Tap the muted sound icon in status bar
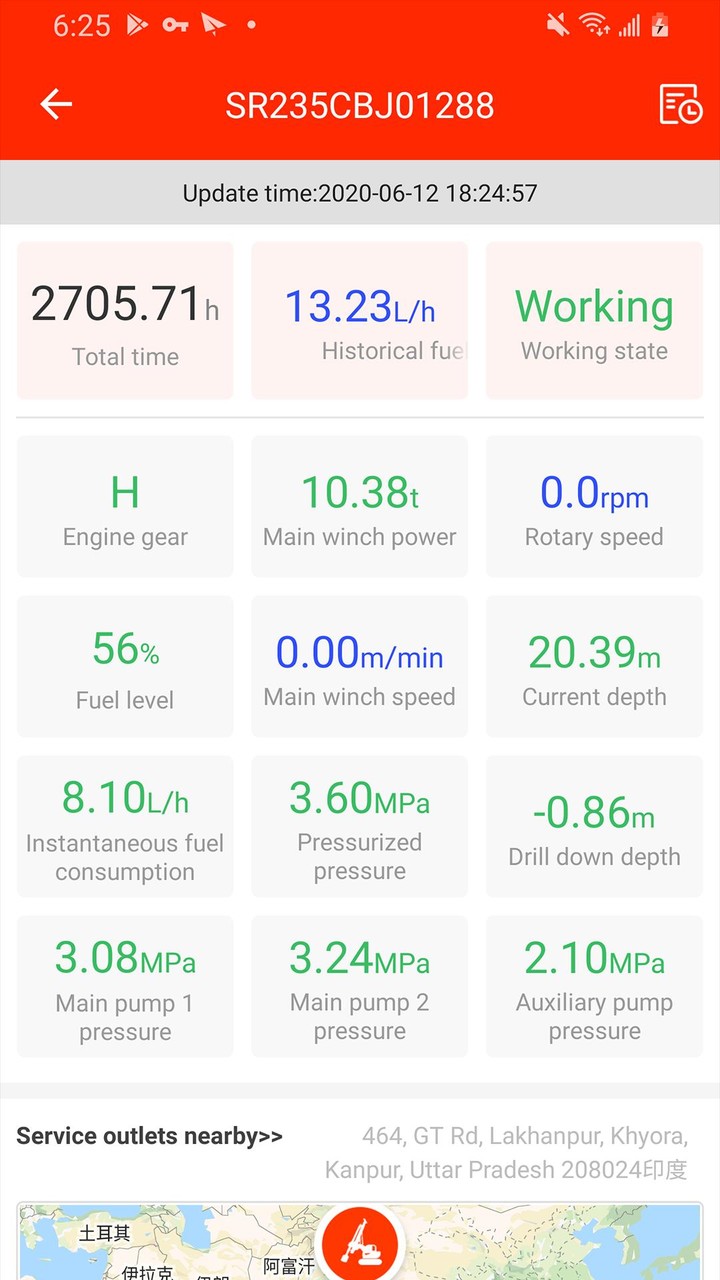The height and width of the screenshot is (1280, 720). 556,25
